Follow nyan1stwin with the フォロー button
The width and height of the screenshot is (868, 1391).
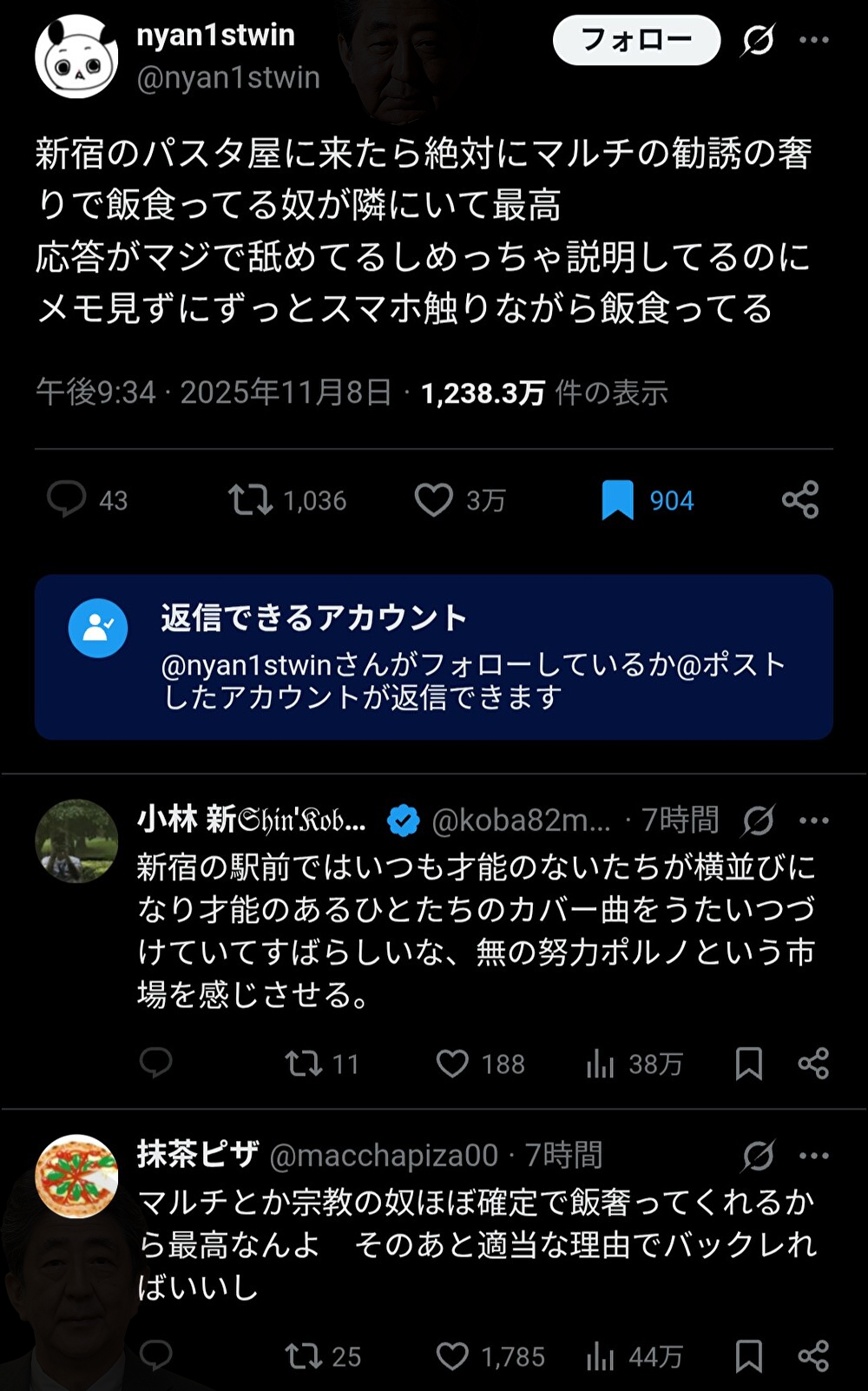(636, 40)
